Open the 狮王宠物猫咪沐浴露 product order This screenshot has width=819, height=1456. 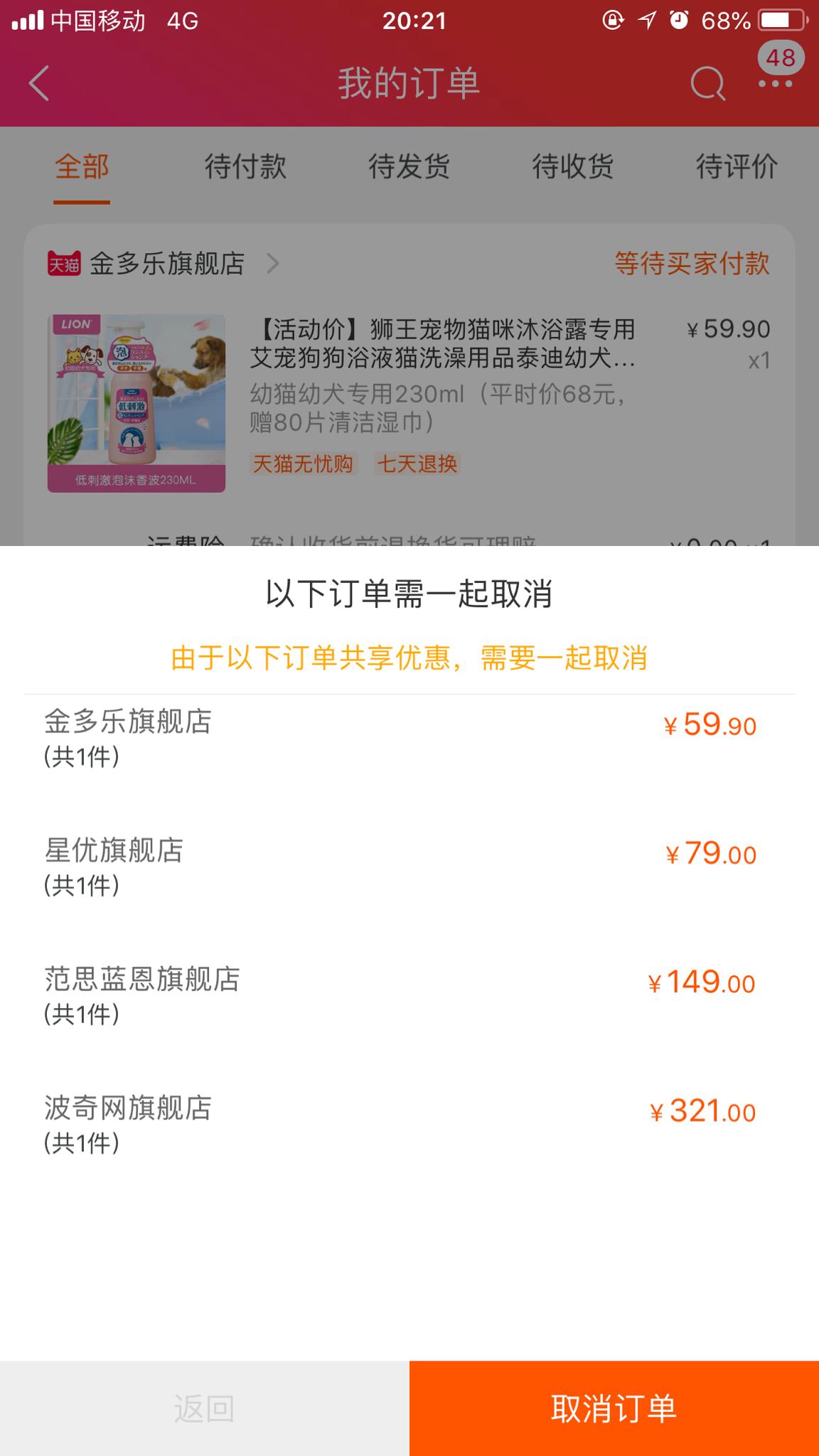(442, 343)
